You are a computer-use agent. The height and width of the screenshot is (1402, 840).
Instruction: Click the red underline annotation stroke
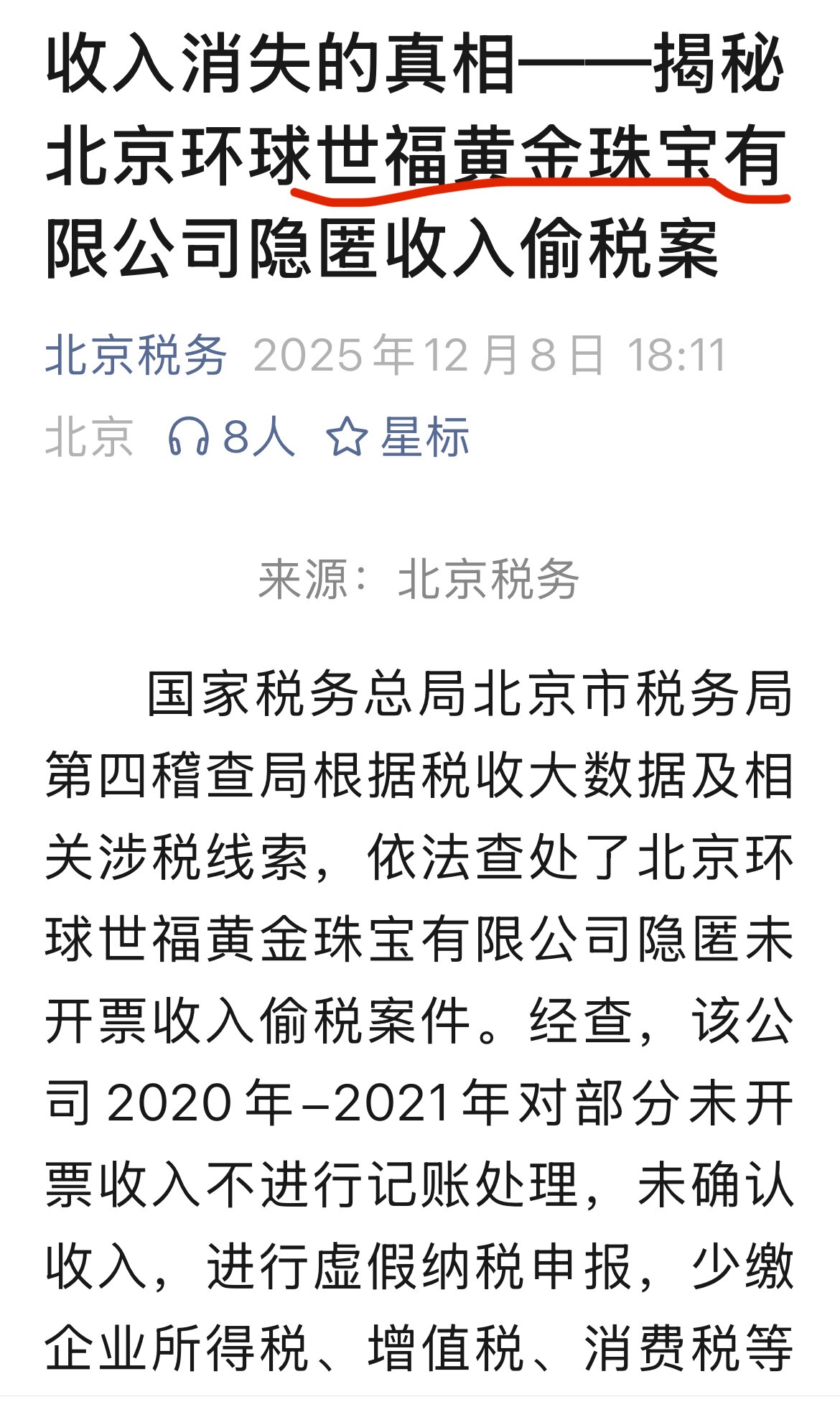[x=538, y=192]
